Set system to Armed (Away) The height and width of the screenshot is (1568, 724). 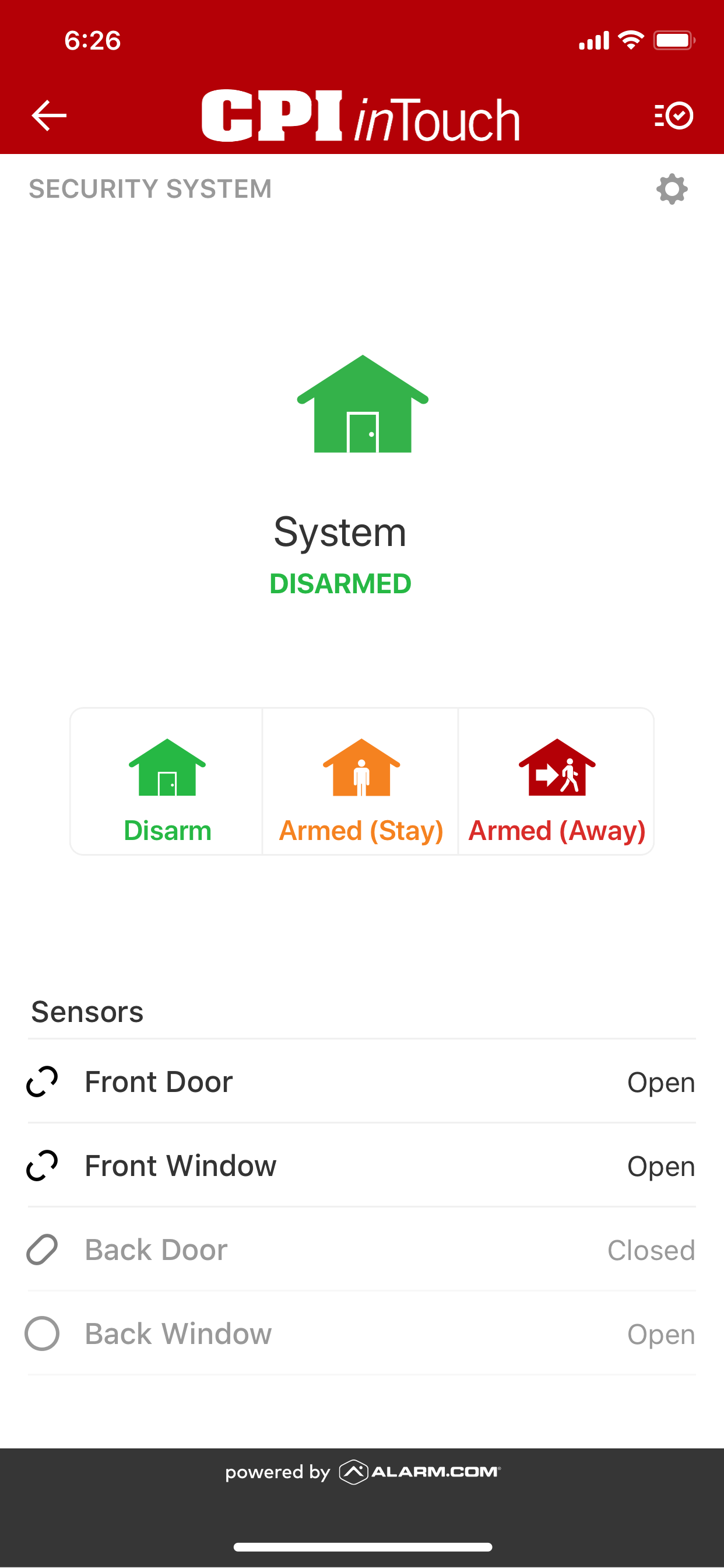[x=556, y=782]
